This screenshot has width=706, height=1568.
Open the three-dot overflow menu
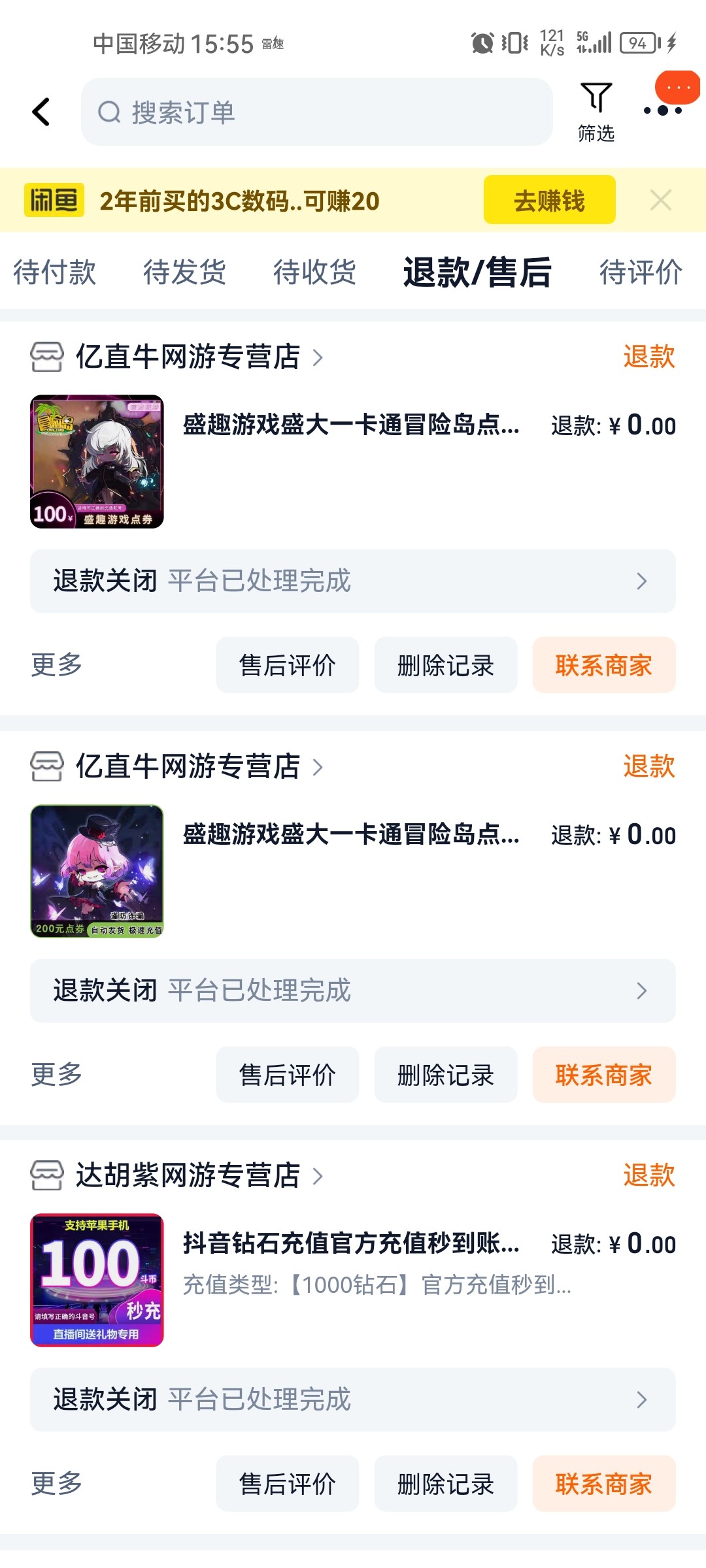(662, 110)
